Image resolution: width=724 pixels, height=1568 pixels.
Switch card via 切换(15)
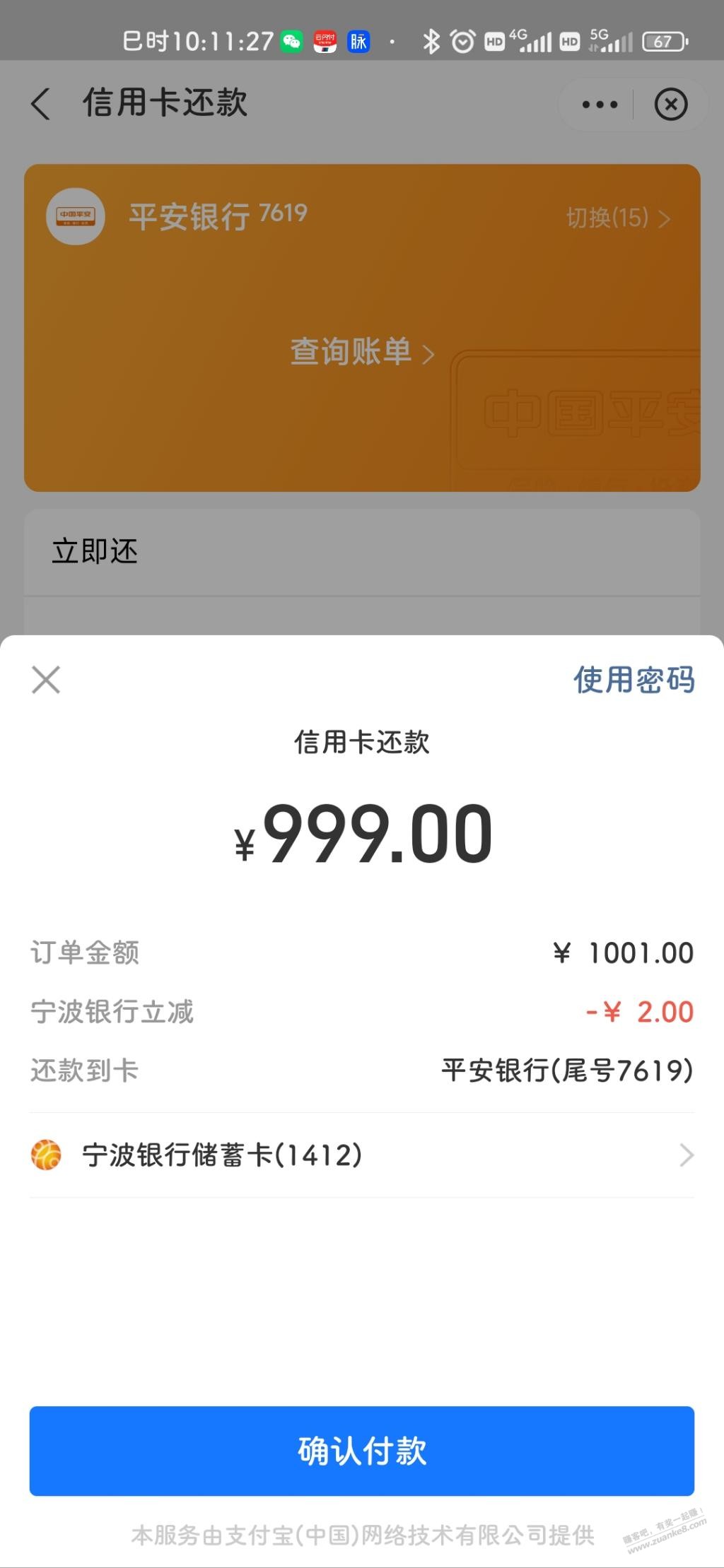click(x=617, y=218)
